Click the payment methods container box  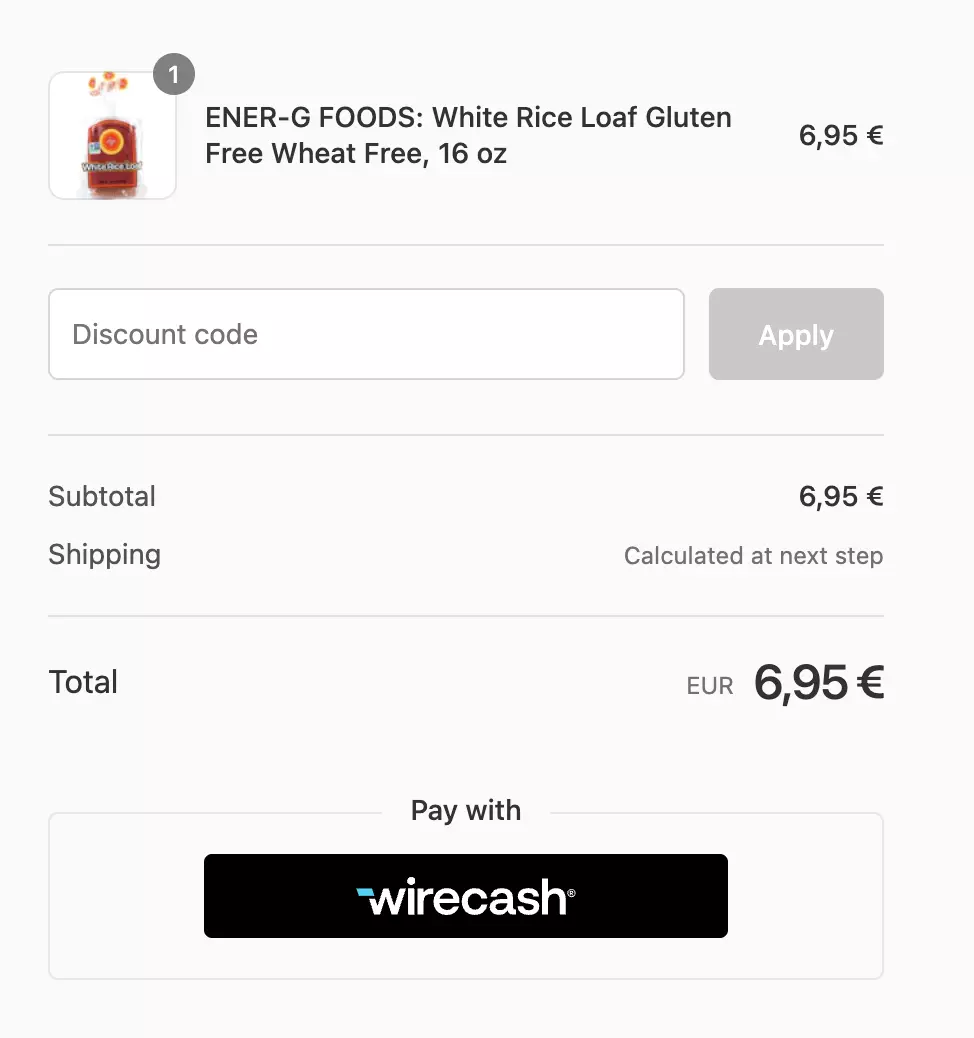pyautogui.click(x=465, y=895)
